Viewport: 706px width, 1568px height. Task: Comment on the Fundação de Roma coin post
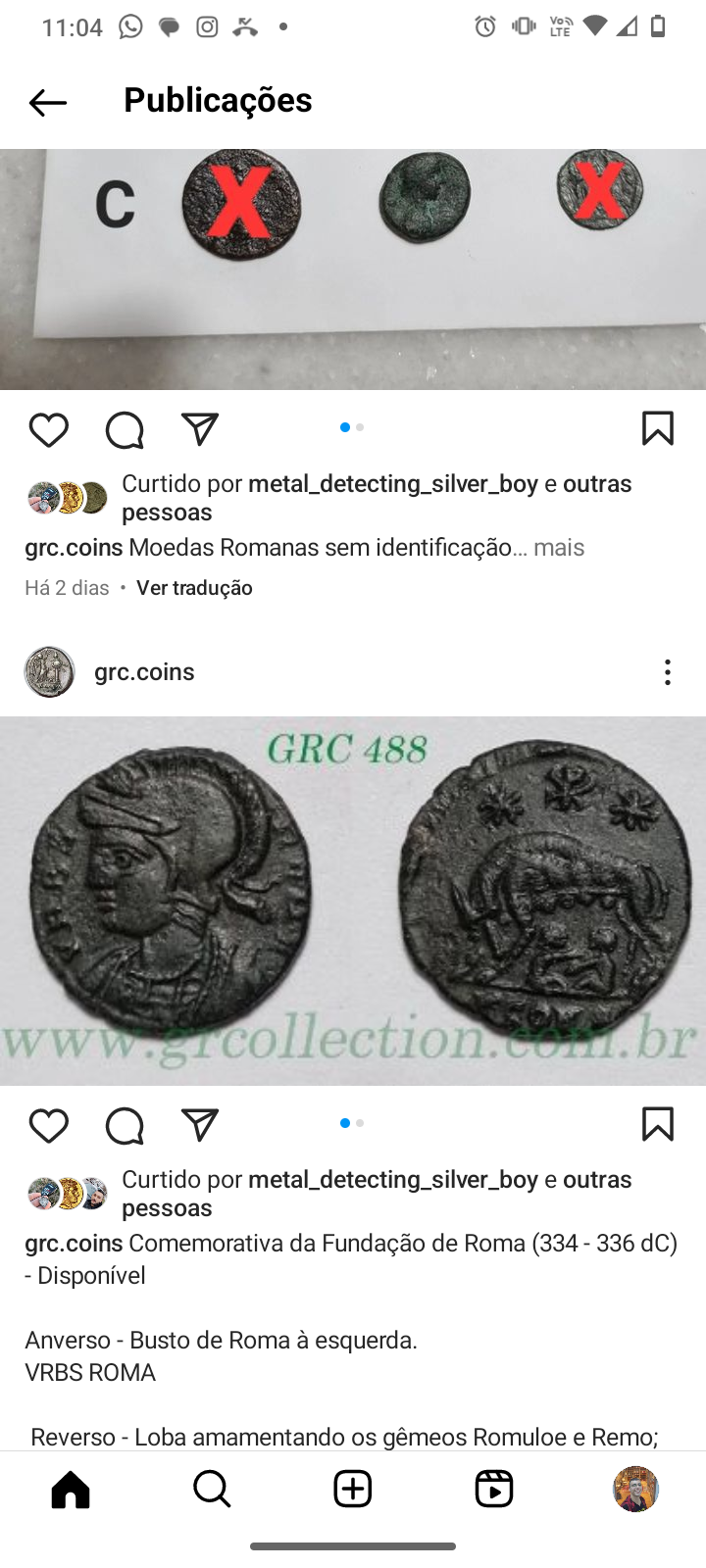click(125, 1125)
